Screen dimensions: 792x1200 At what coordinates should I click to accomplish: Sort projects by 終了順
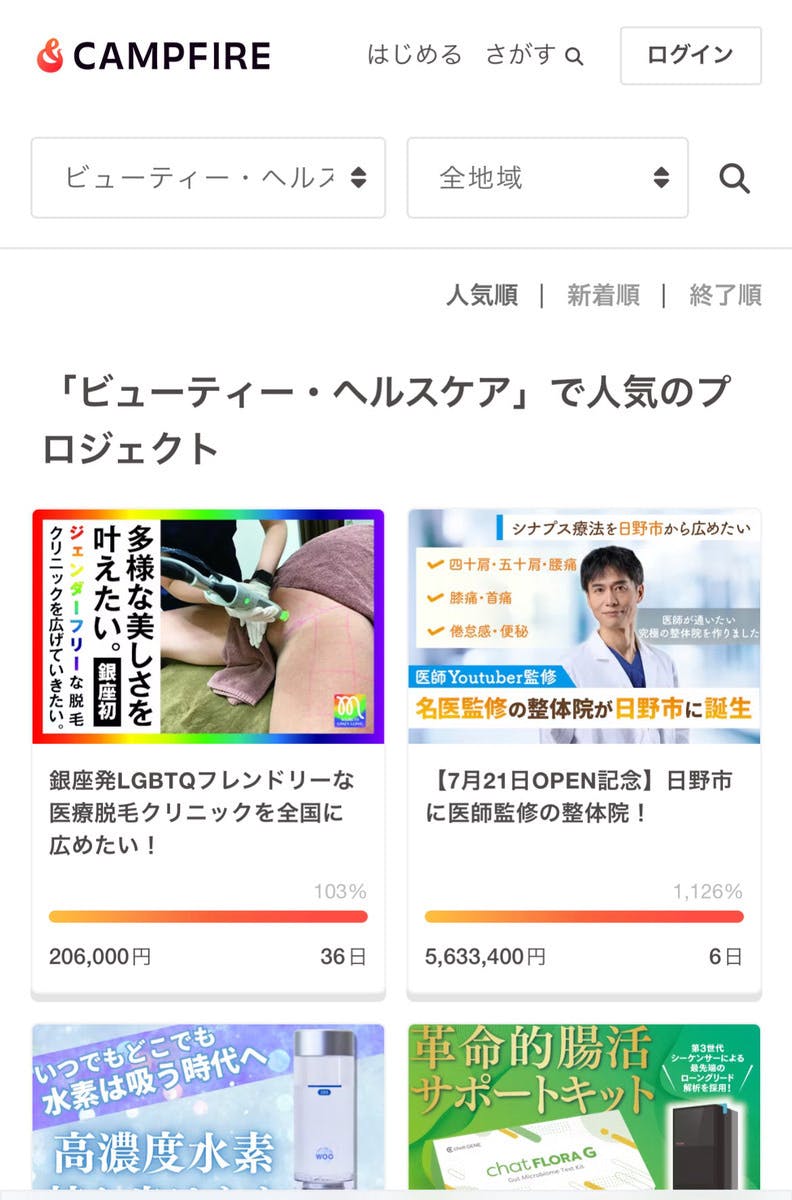pyautogui.click(x=725, y=295)
